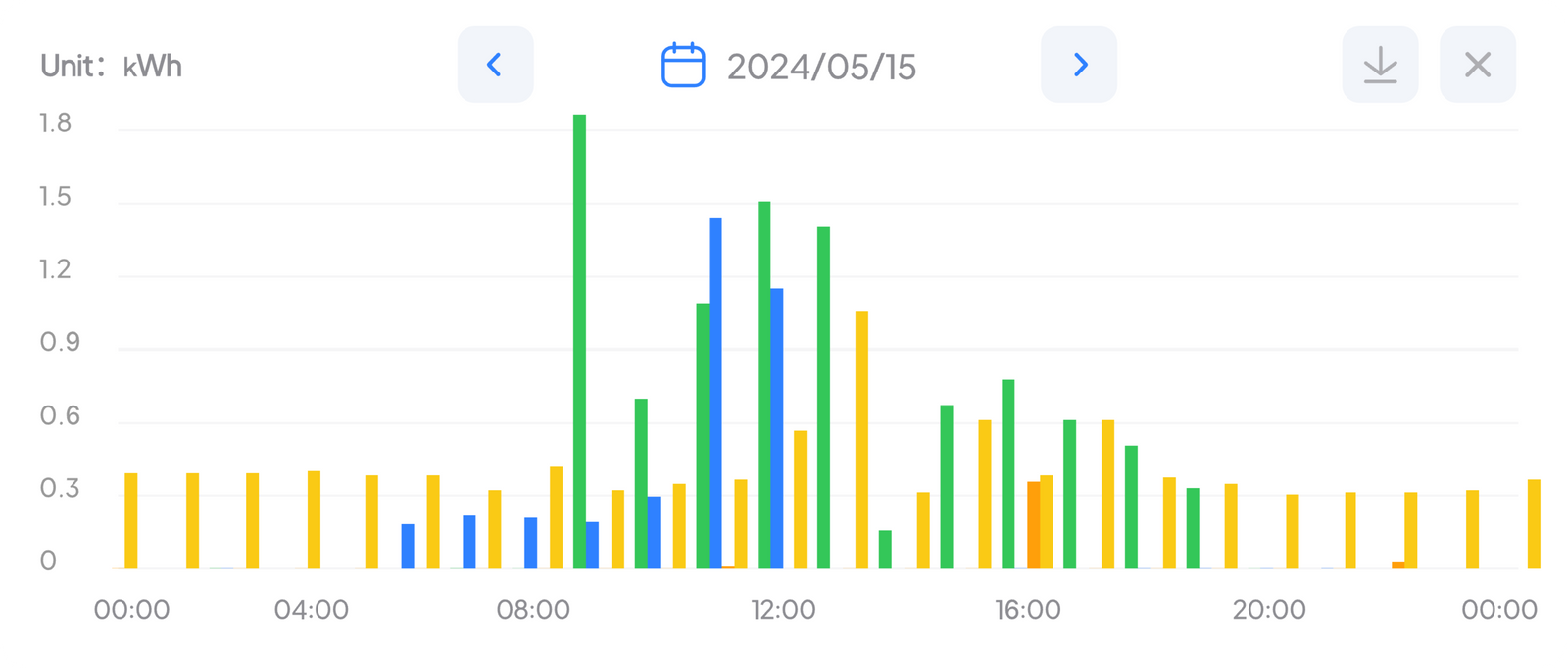Viewport: 1568px width, 668px height.
Task: Download the energy chart data
Action: click(1380, 65)
